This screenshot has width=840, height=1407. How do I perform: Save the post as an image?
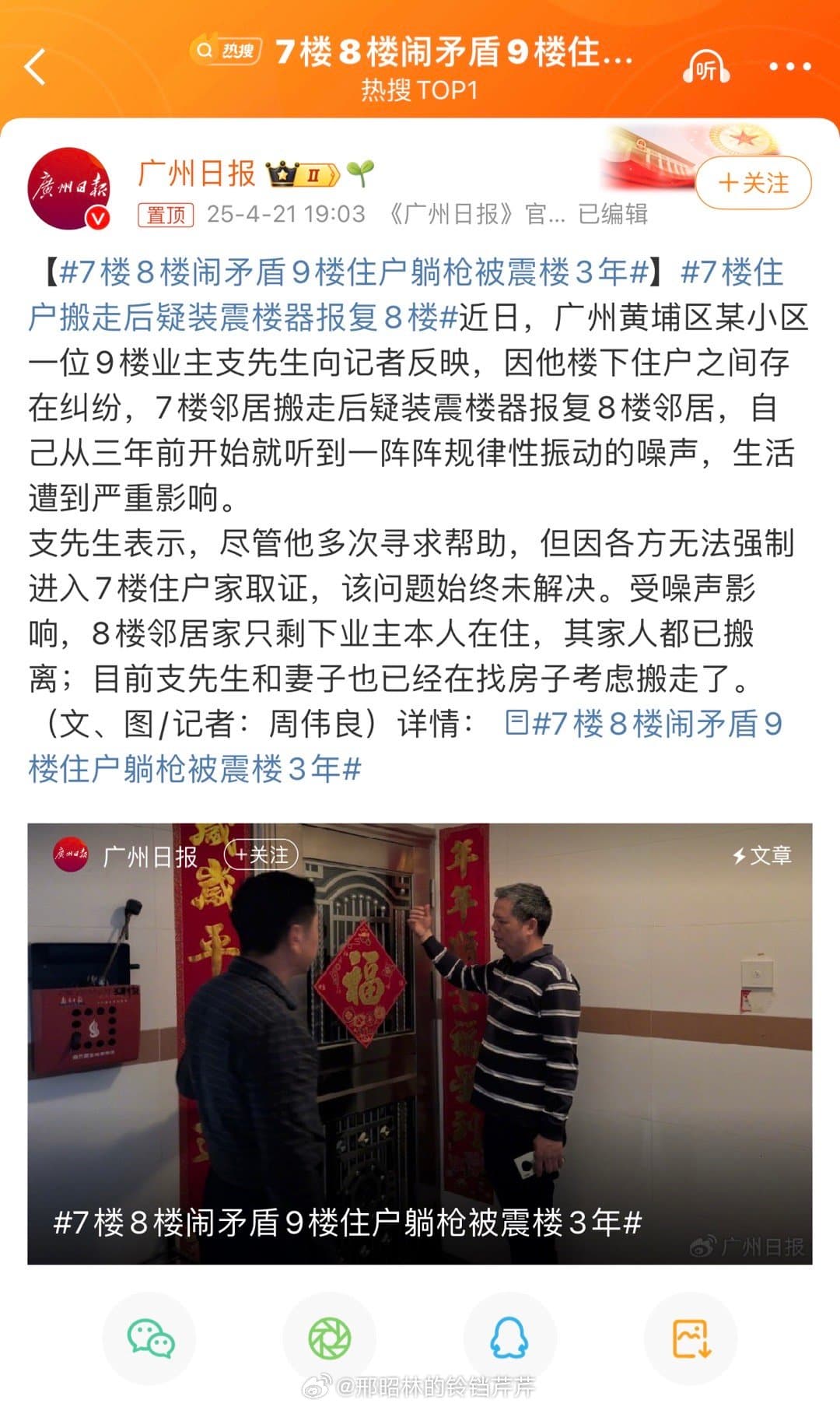pyautogui.click(x=690, y=1339)
